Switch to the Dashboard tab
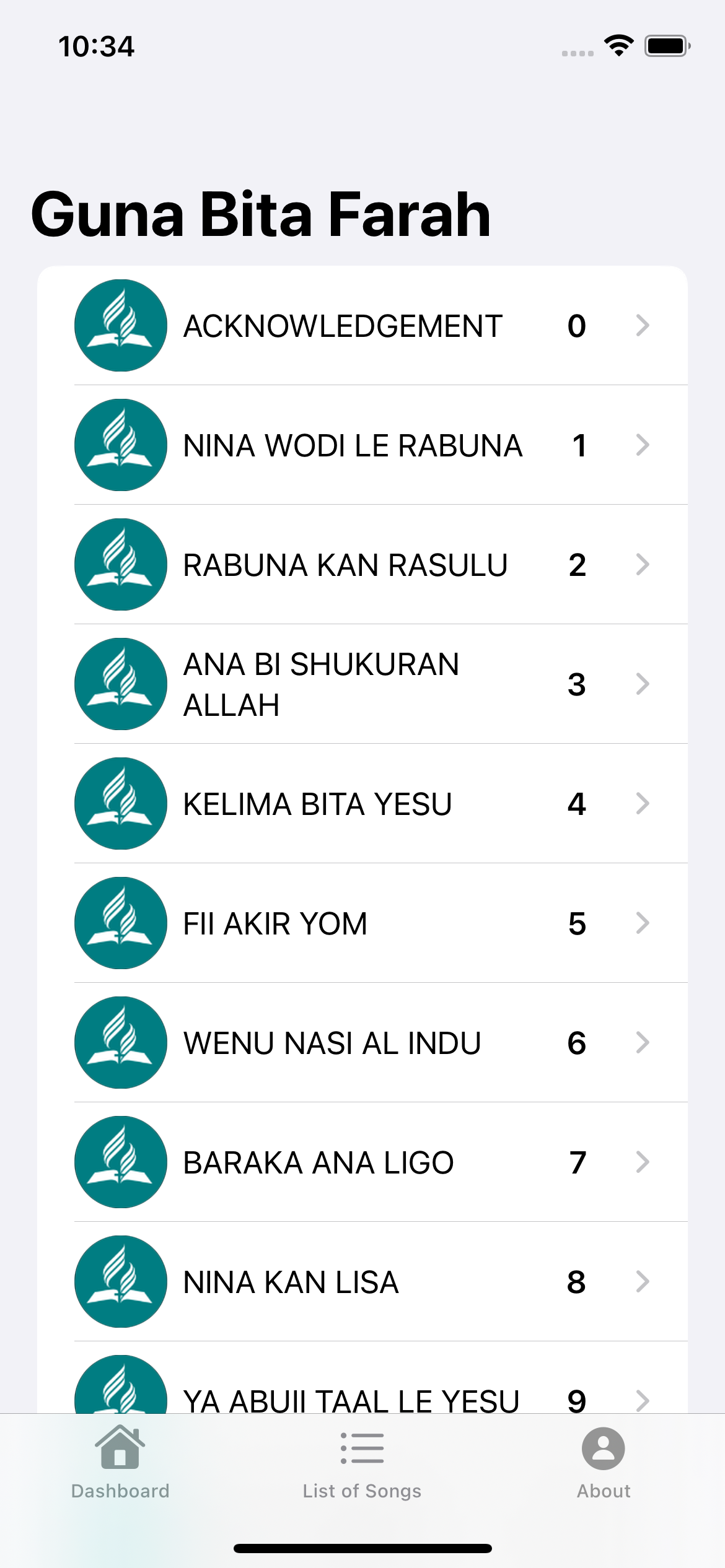Screen dimensions: 725x1568 tap(120, 1463)
